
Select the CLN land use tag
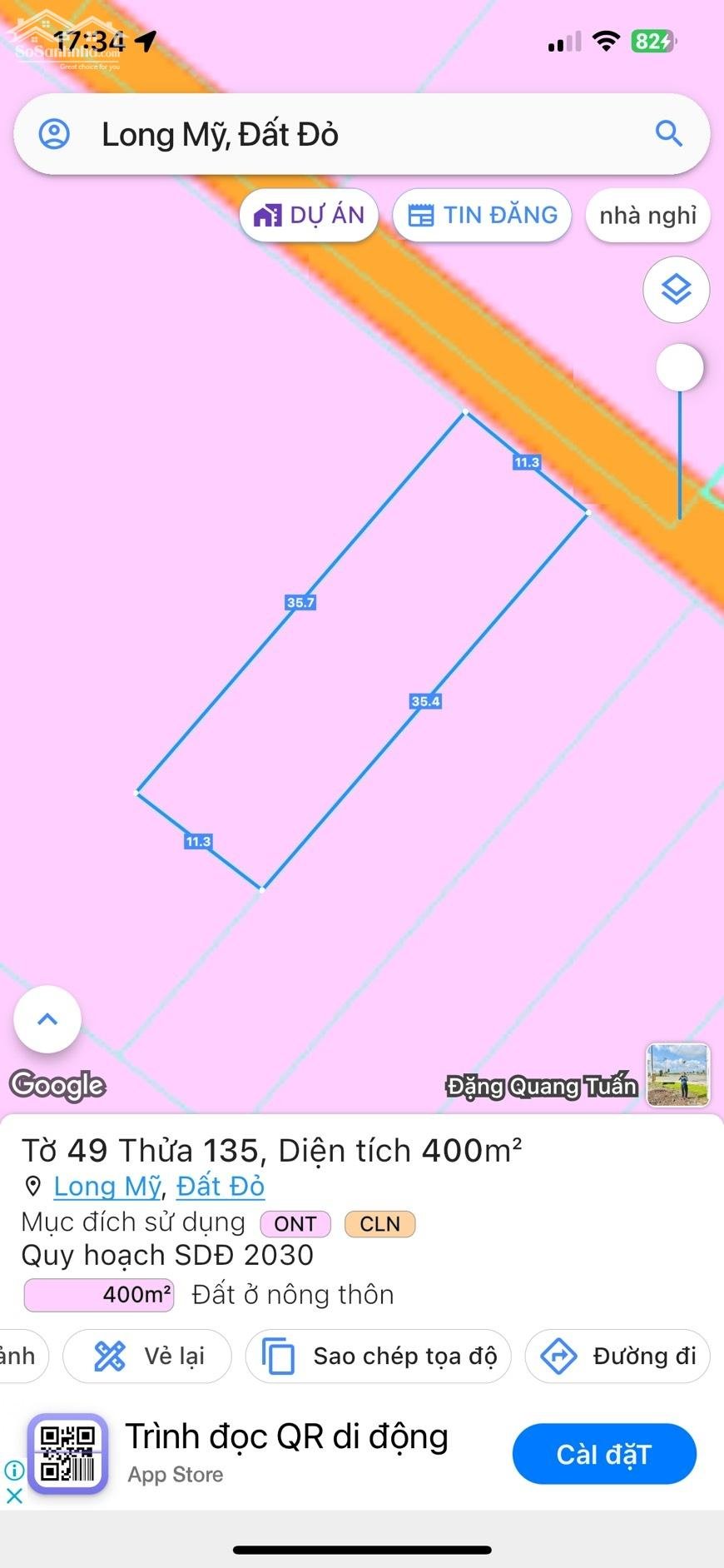[379, 1223]
